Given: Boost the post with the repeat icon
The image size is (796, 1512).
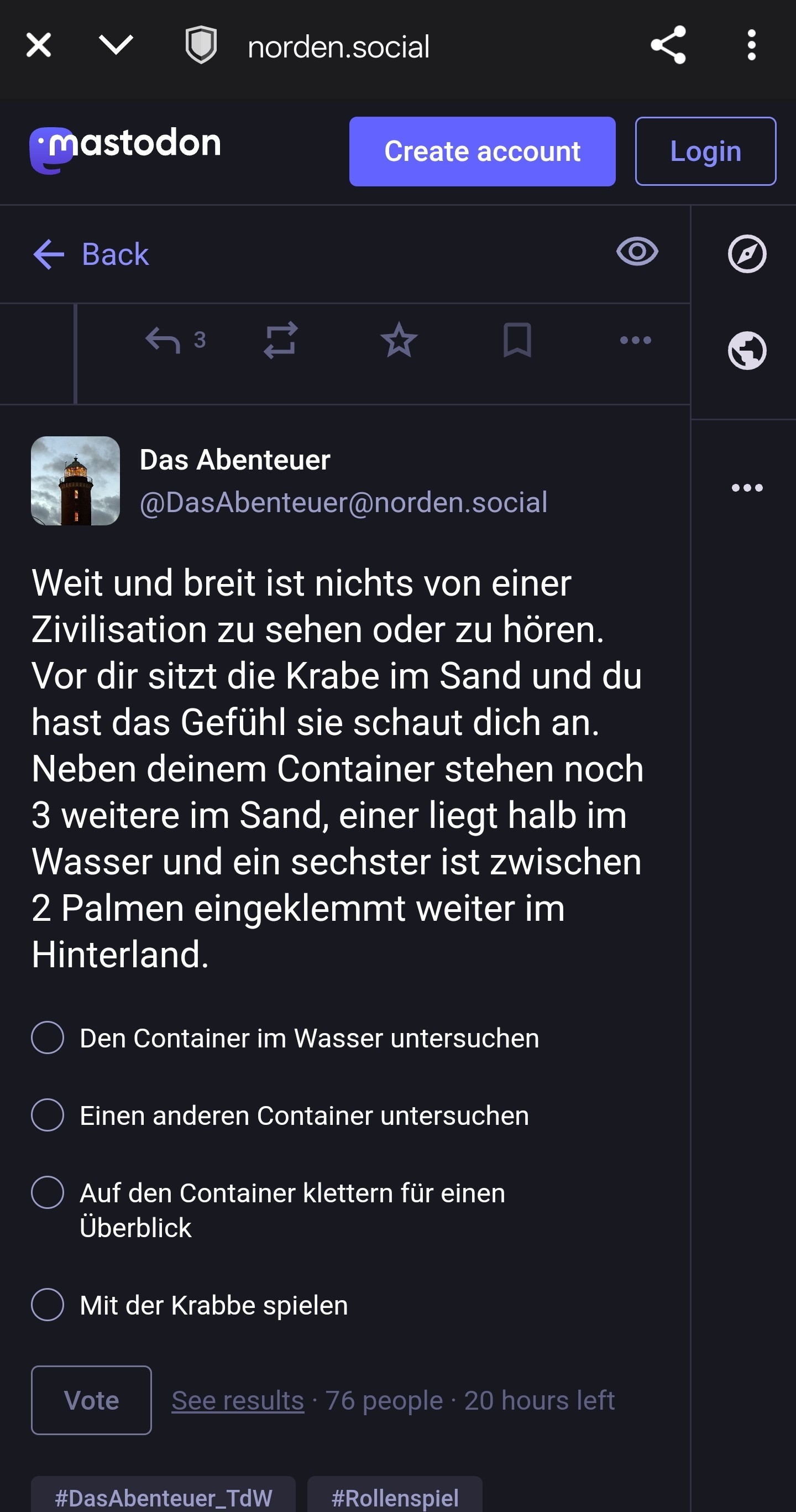Looking at the screenshot, I should coord(281,340).
